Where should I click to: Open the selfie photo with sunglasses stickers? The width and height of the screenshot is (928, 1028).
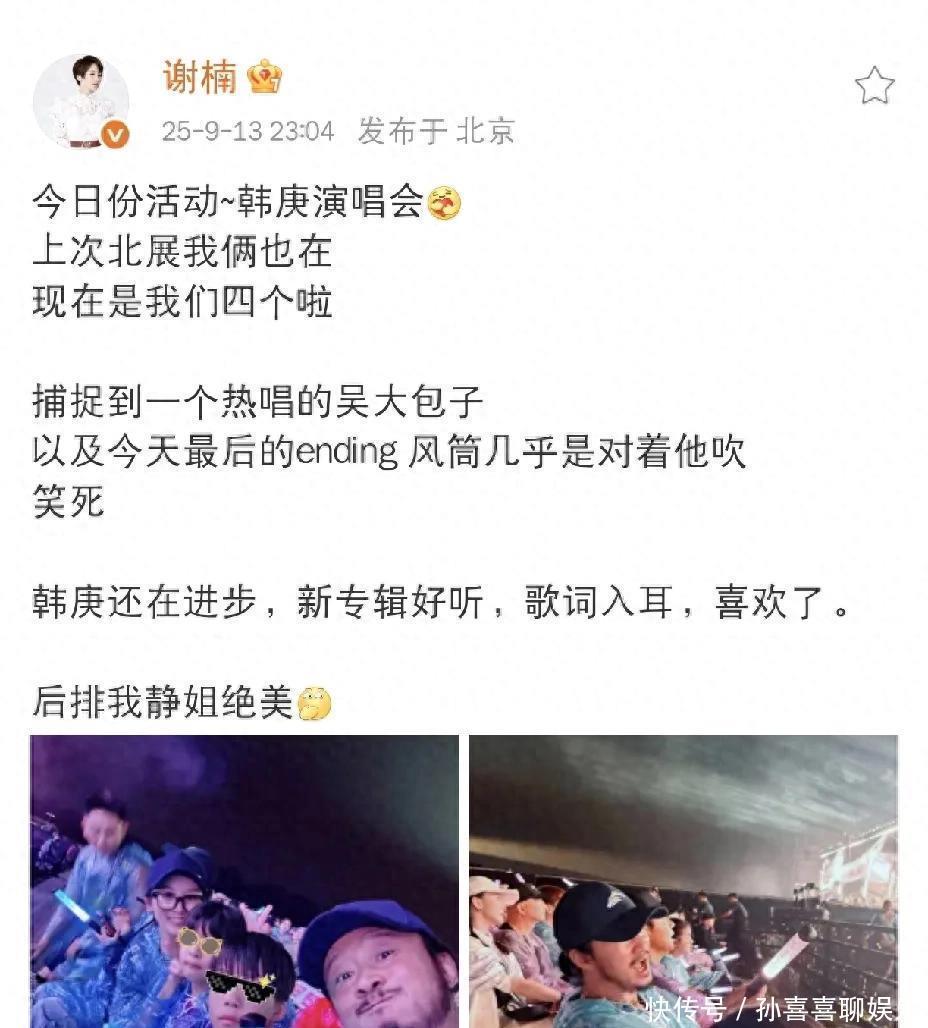pos(244,880)
